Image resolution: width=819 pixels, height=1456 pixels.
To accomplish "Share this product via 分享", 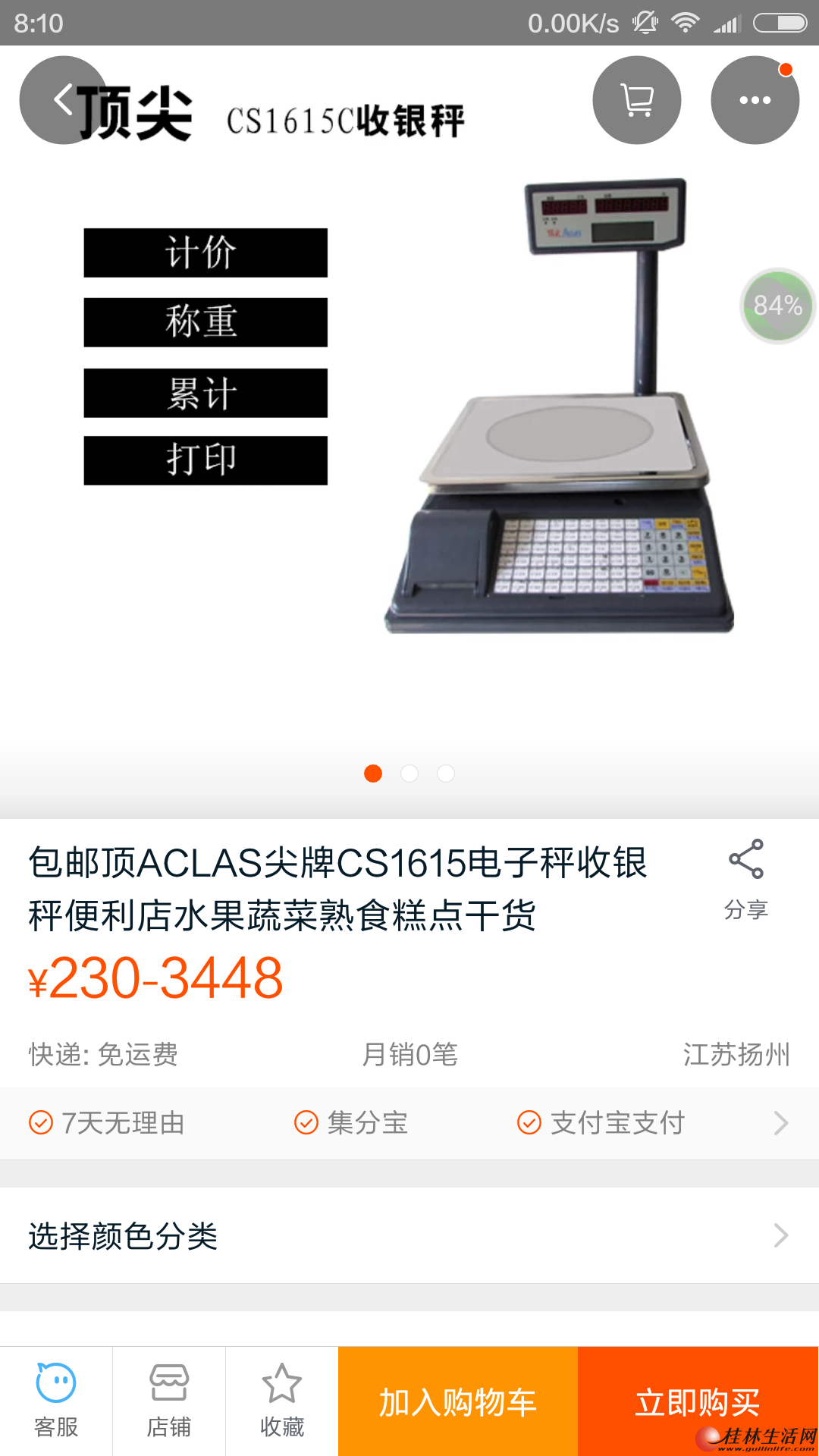I will click(x=746, y=880).
